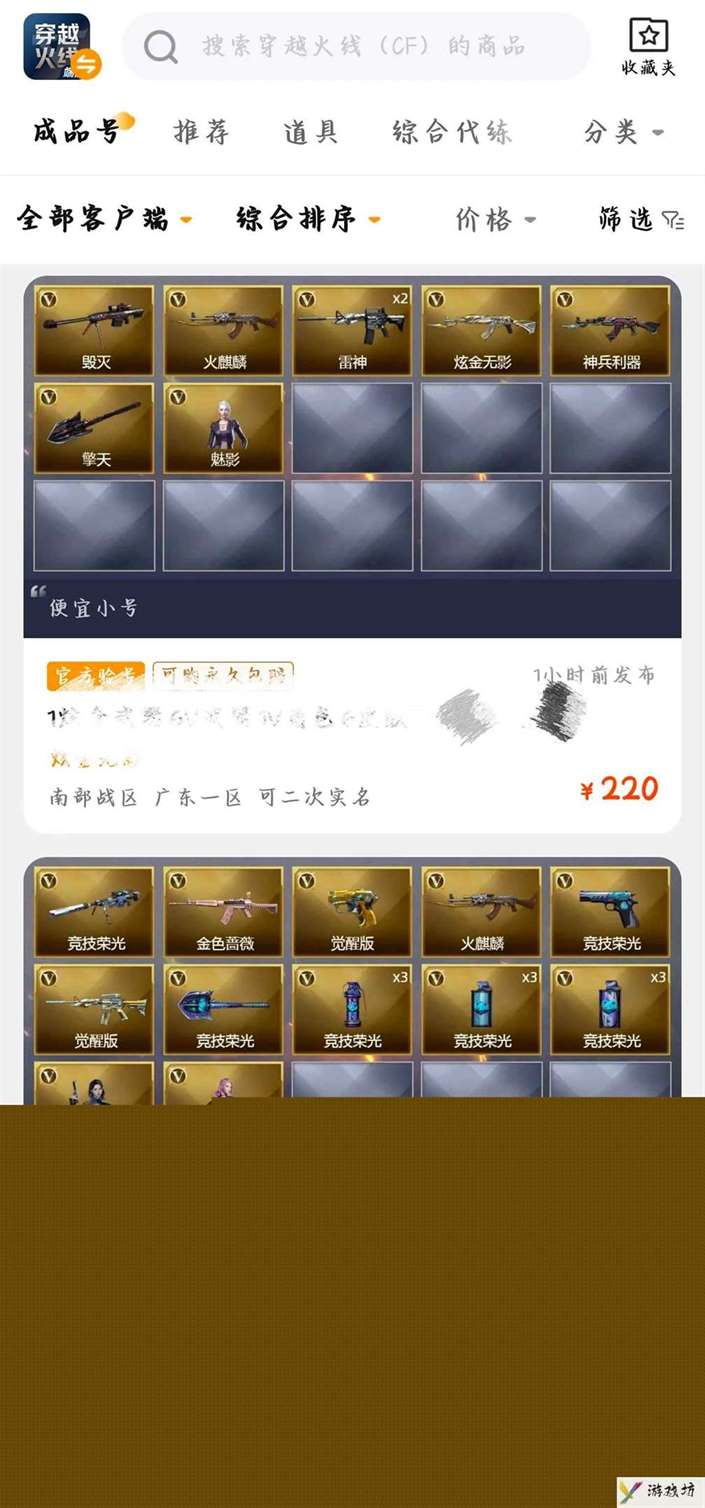Switch to the 成品号 tab
This screenshot has height=1508, width=705.
[76, 131]
